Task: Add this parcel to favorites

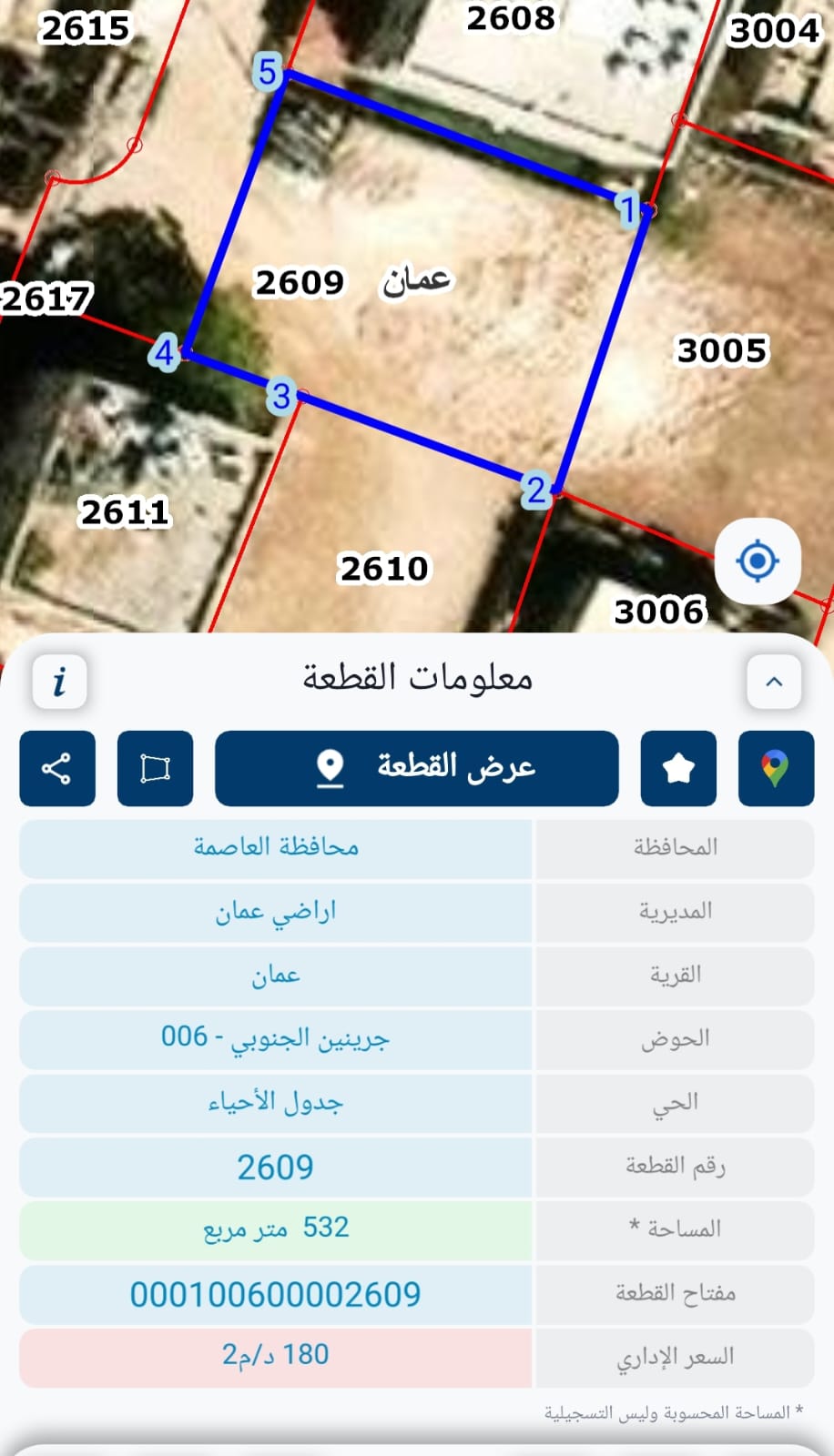Action: 678,768
